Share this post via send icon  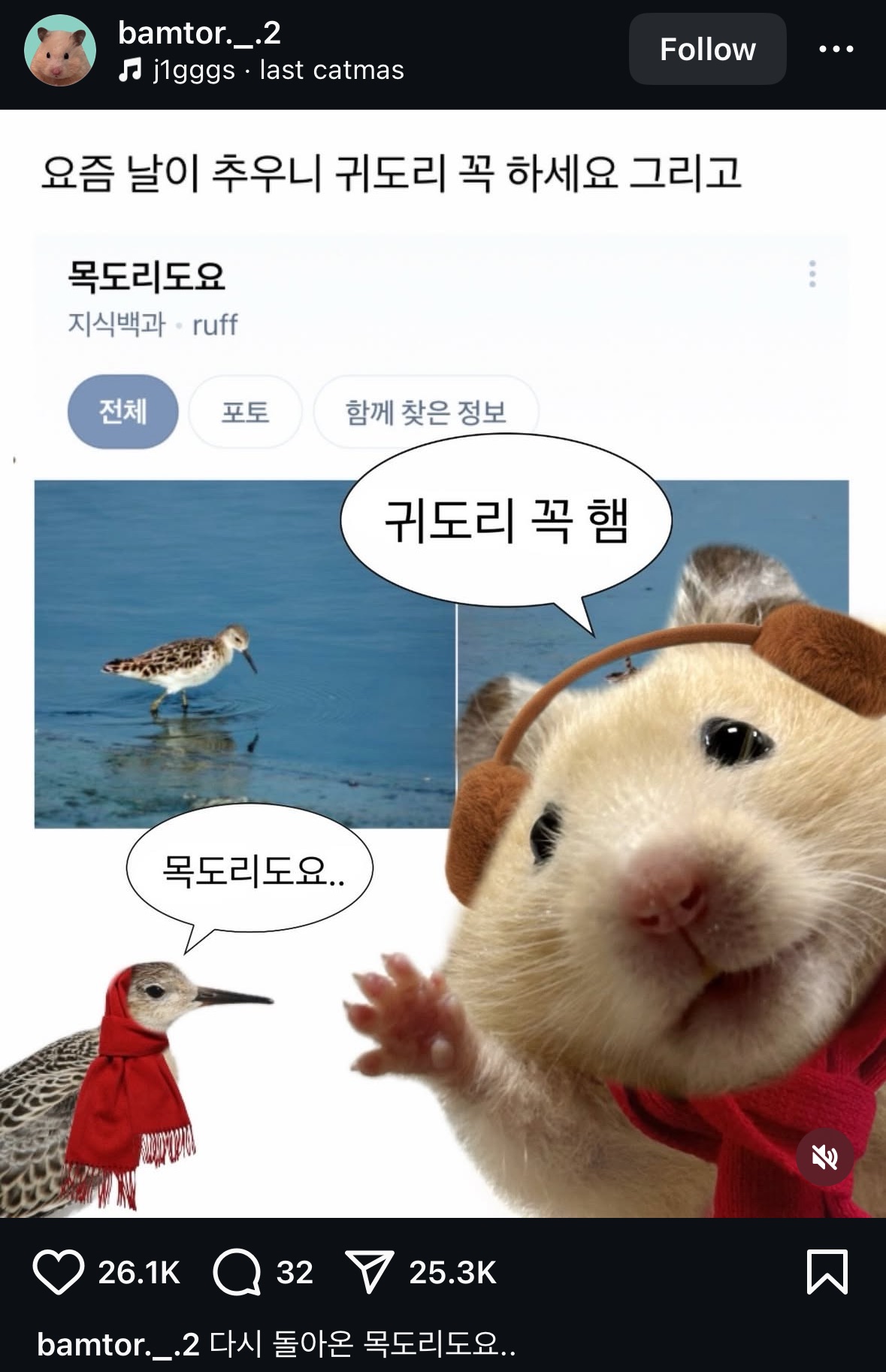(x=369, y=1272)
